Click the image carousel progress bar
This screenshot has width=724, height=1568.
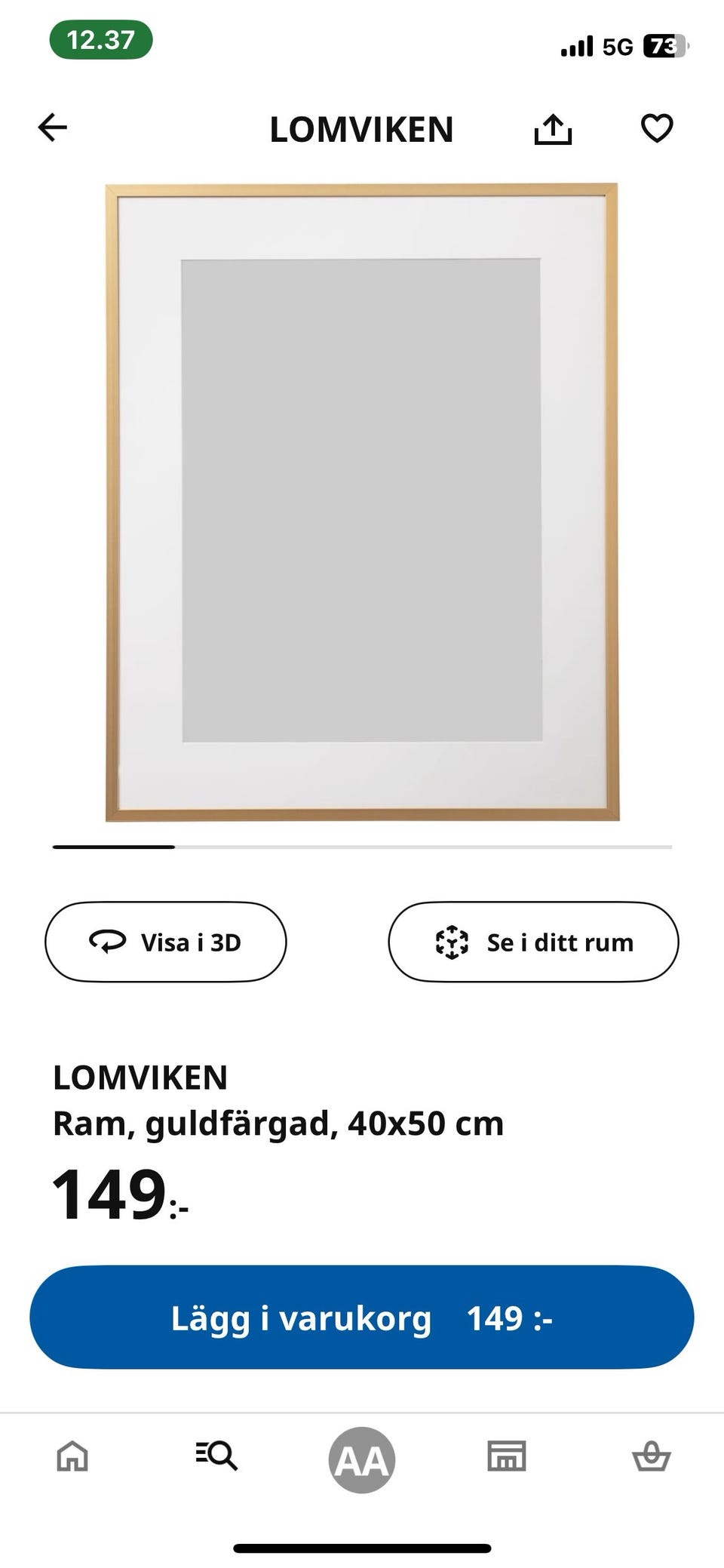(362, 847)
